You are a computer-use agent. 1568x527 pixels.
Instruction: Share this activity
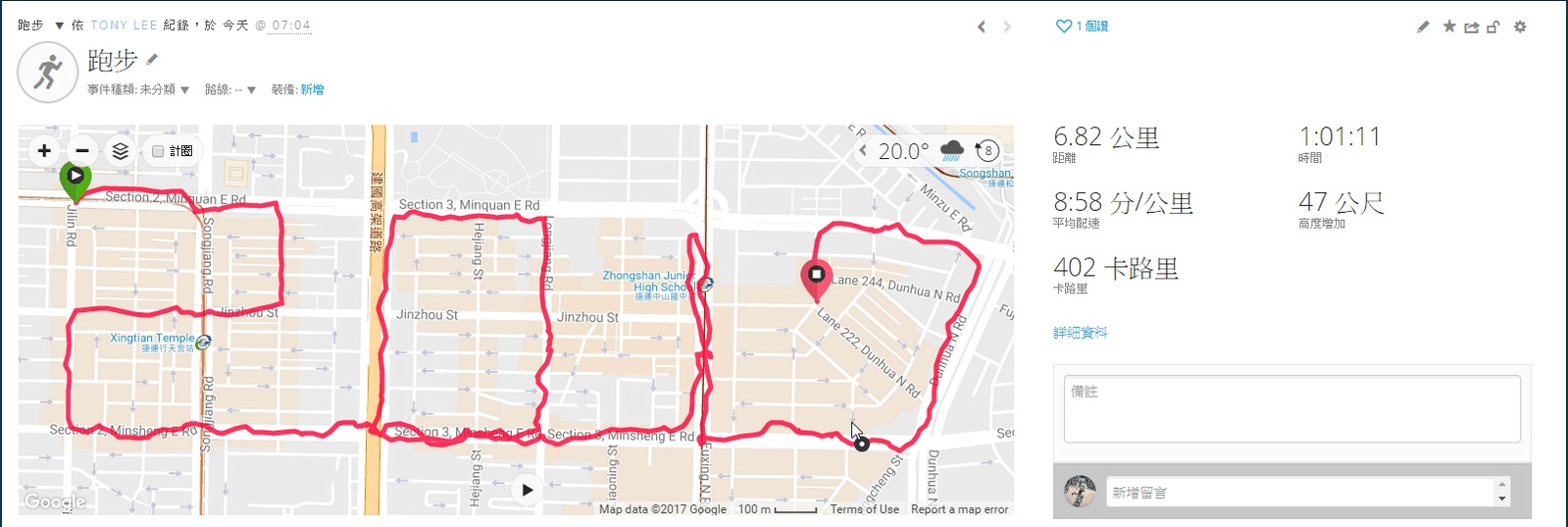pos(1471,26)
